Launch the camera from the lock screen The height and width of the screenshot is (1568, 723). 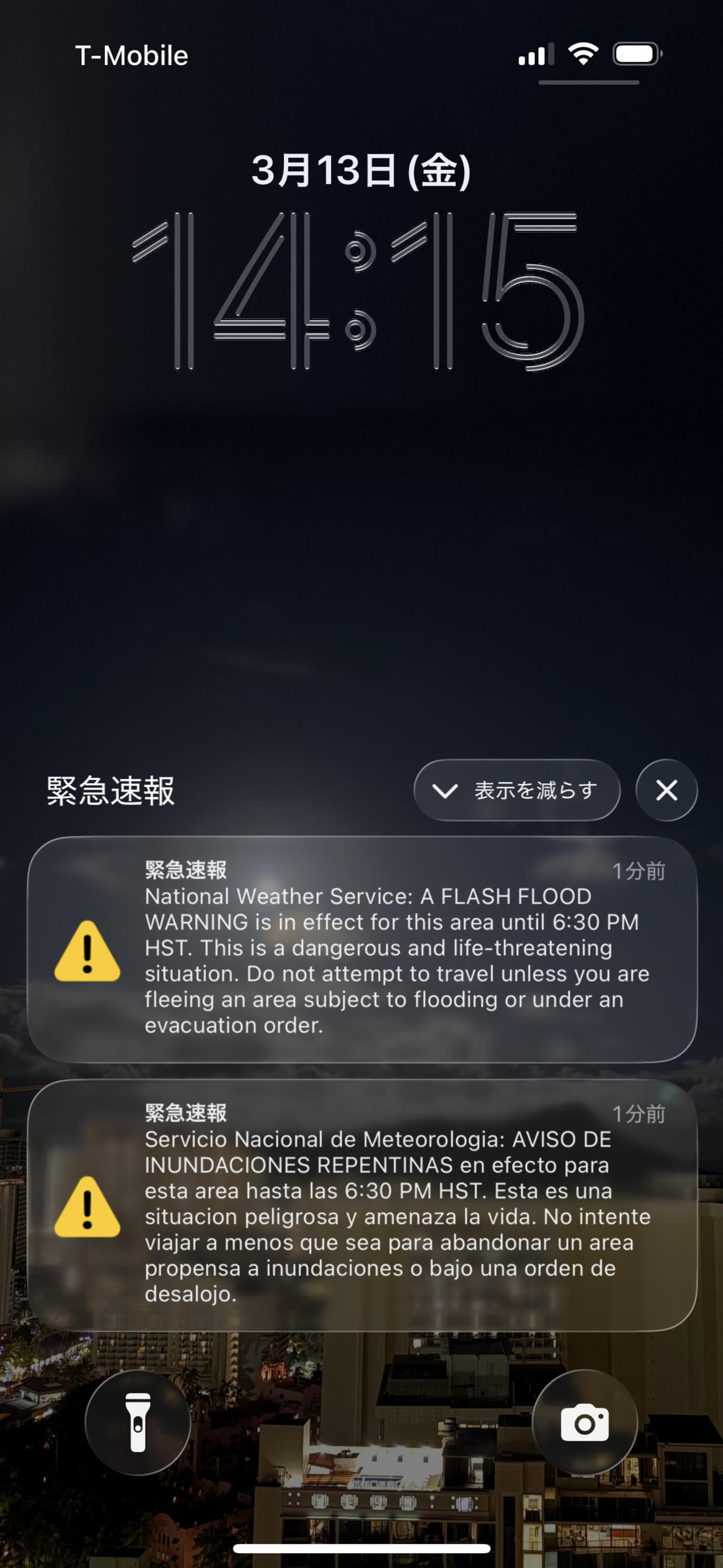pos(584,1423)
